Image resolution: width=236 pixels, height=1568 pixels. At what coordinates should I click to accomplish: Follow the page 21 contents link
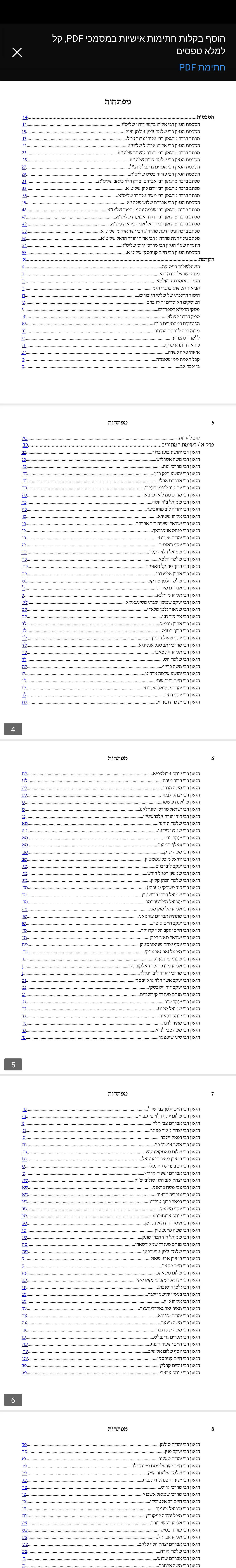(x=24, y=146)
